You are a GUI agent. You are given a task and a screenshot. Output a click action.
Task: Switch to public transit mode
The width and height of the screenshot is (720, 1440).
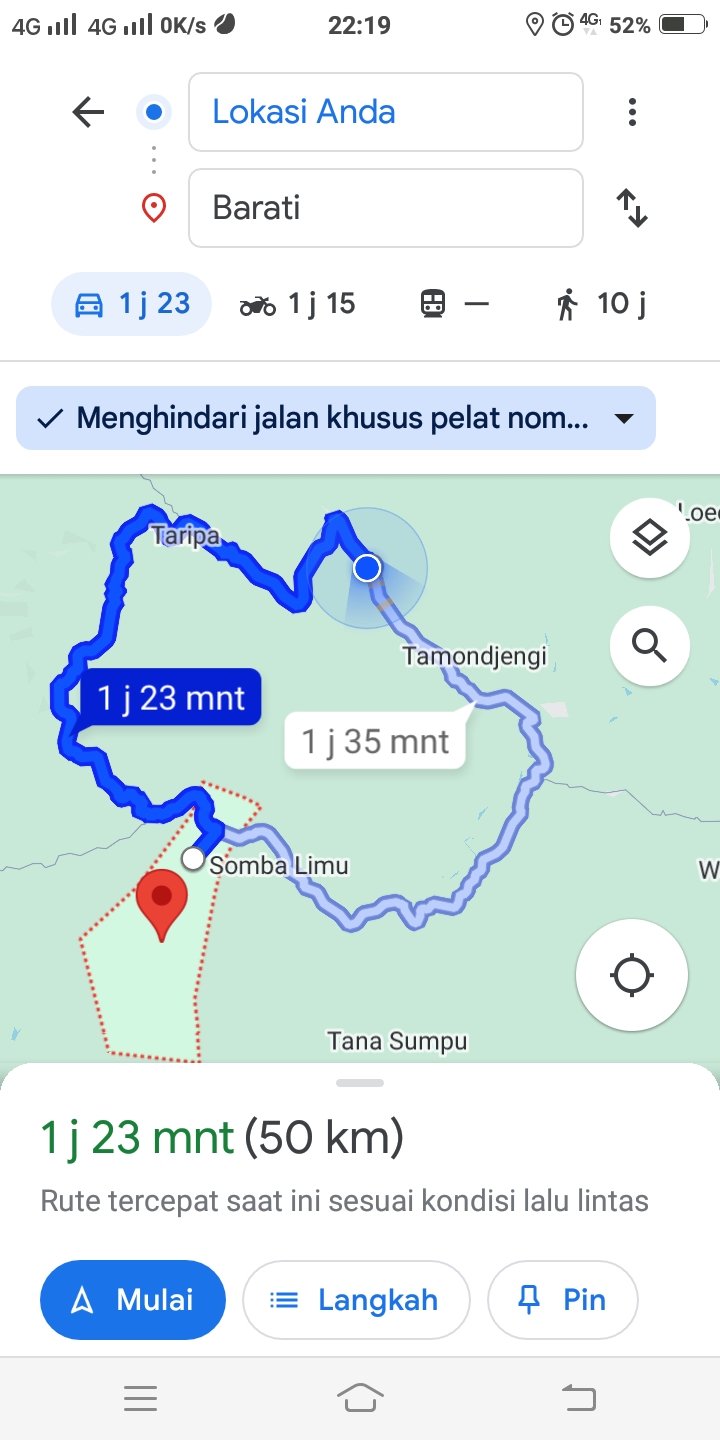click(x=455, y=304)
